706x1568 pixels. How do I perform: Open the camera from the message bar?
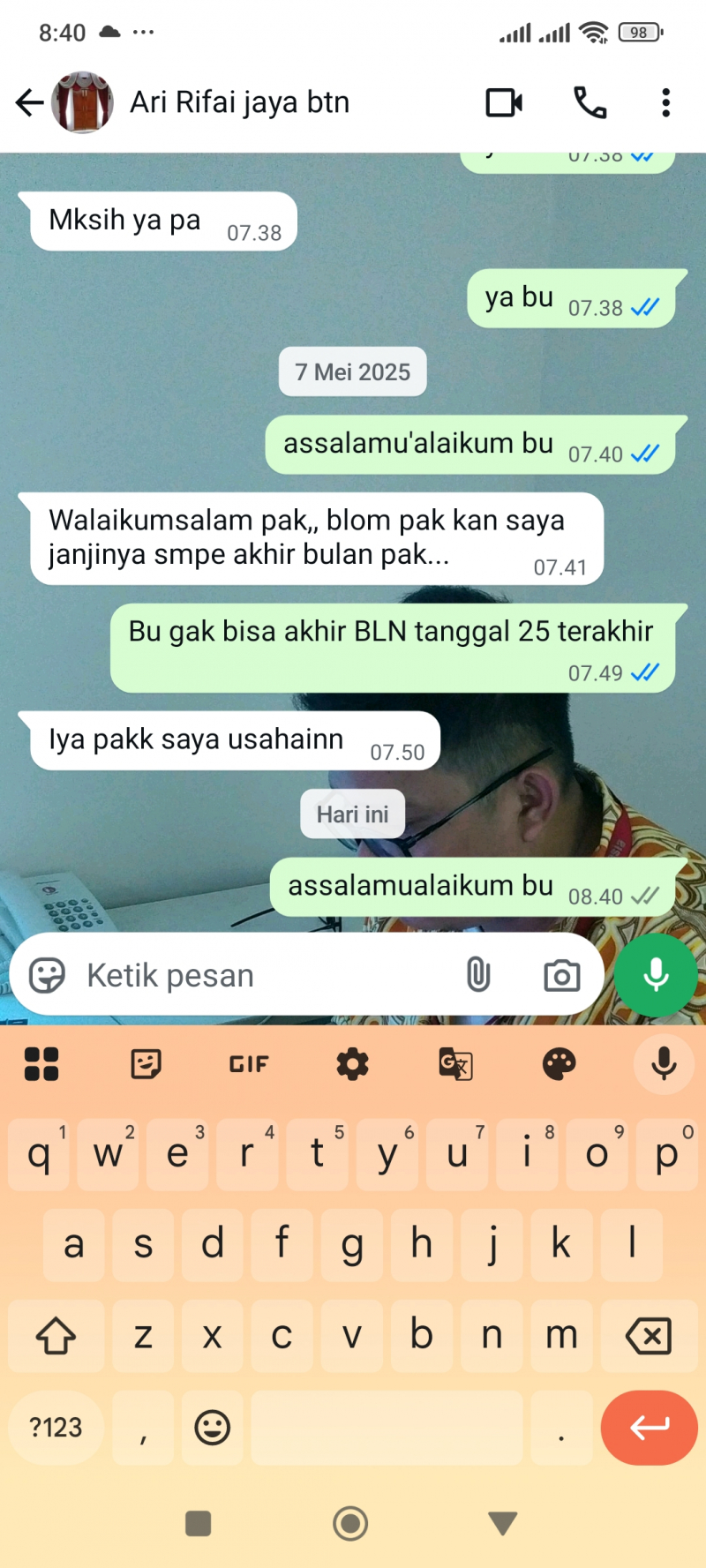coord(561,976)
